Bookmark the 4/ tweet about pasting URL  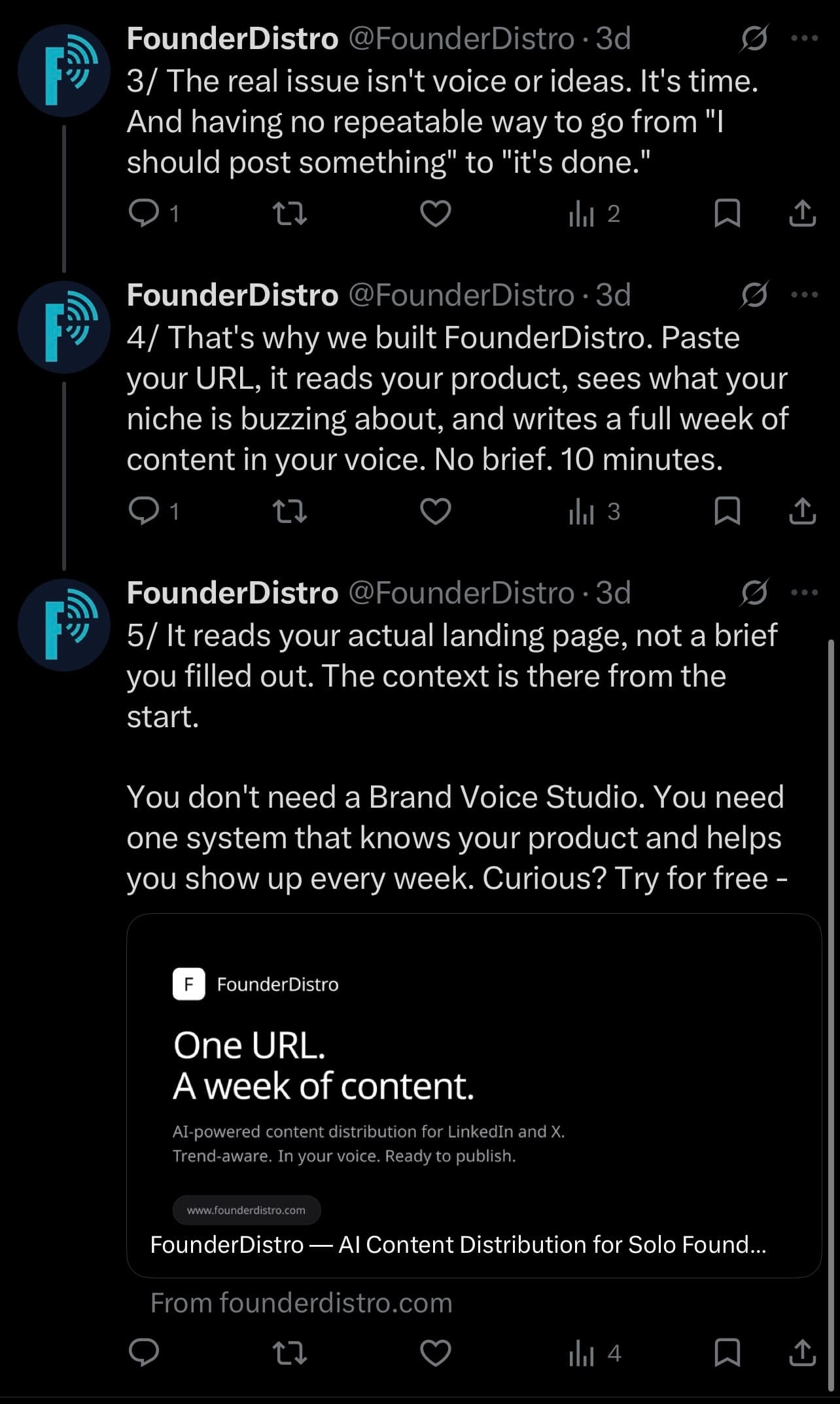(x=727, y=511)
